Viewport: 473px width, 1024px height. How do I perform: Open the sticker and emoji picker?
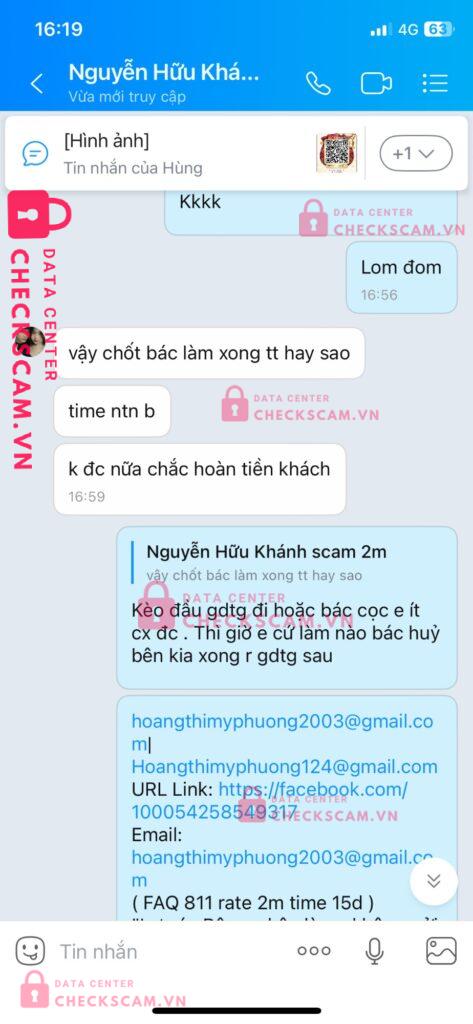(30, 951)
